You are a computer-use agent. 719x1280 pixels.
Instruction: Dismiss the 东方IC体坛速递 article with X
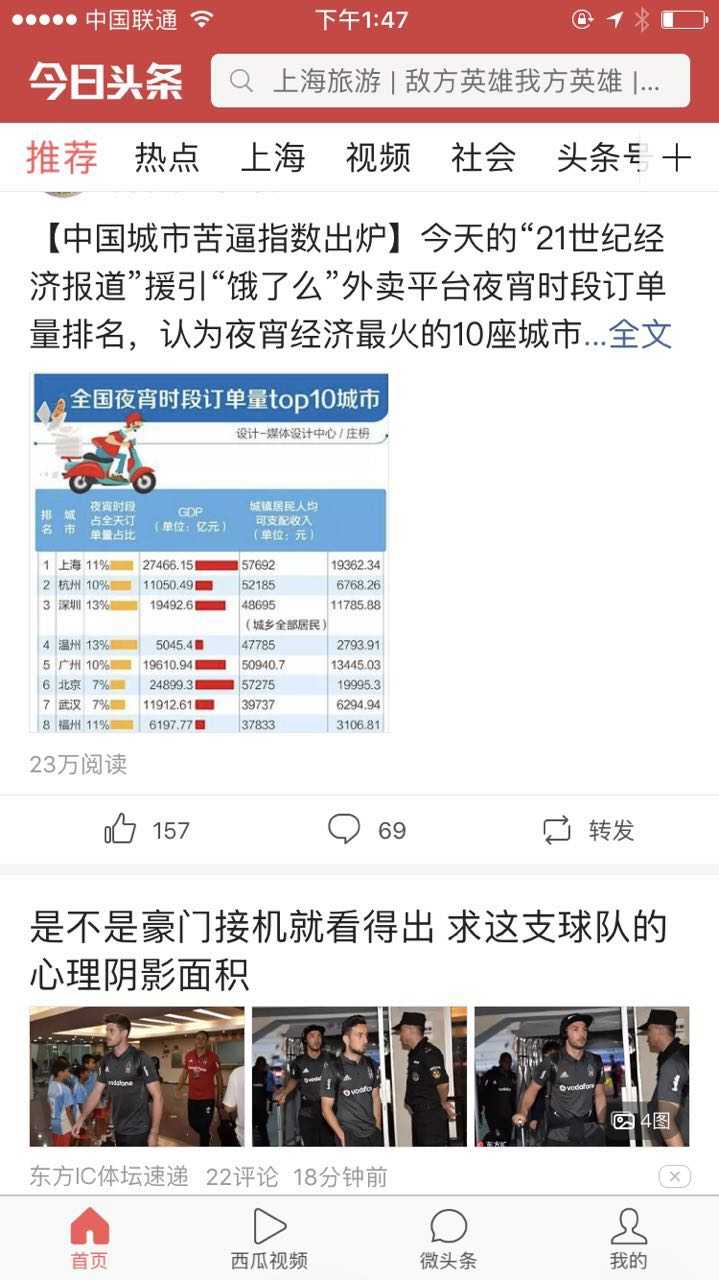click(x=675, y=1176)
